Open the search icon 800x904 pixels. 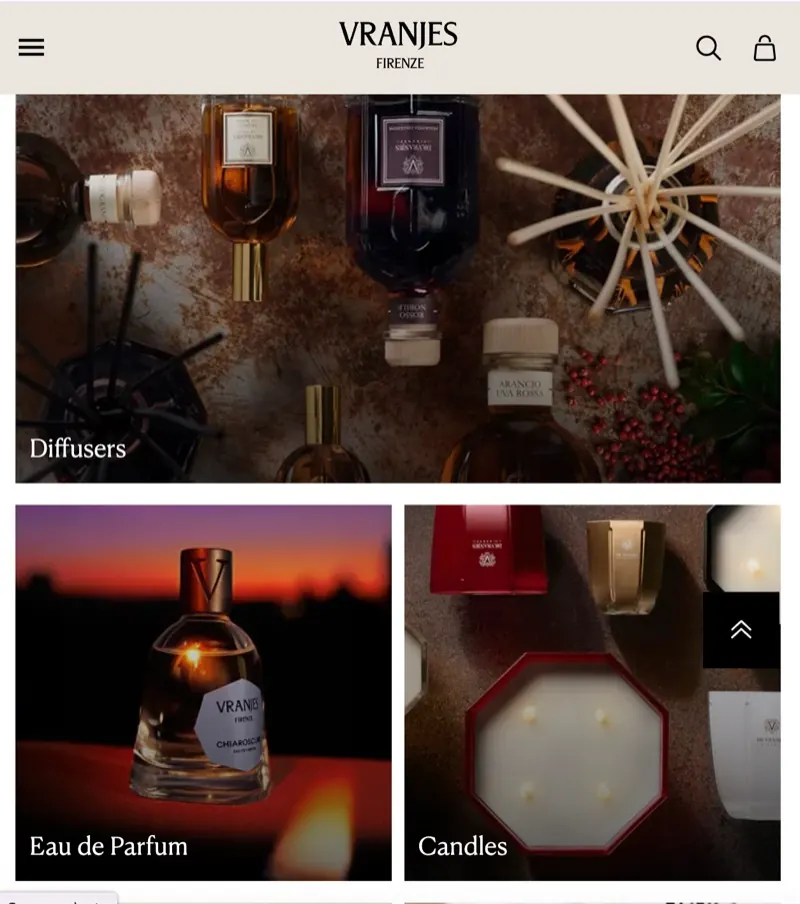pyautogui.click(x=708, y=47)
